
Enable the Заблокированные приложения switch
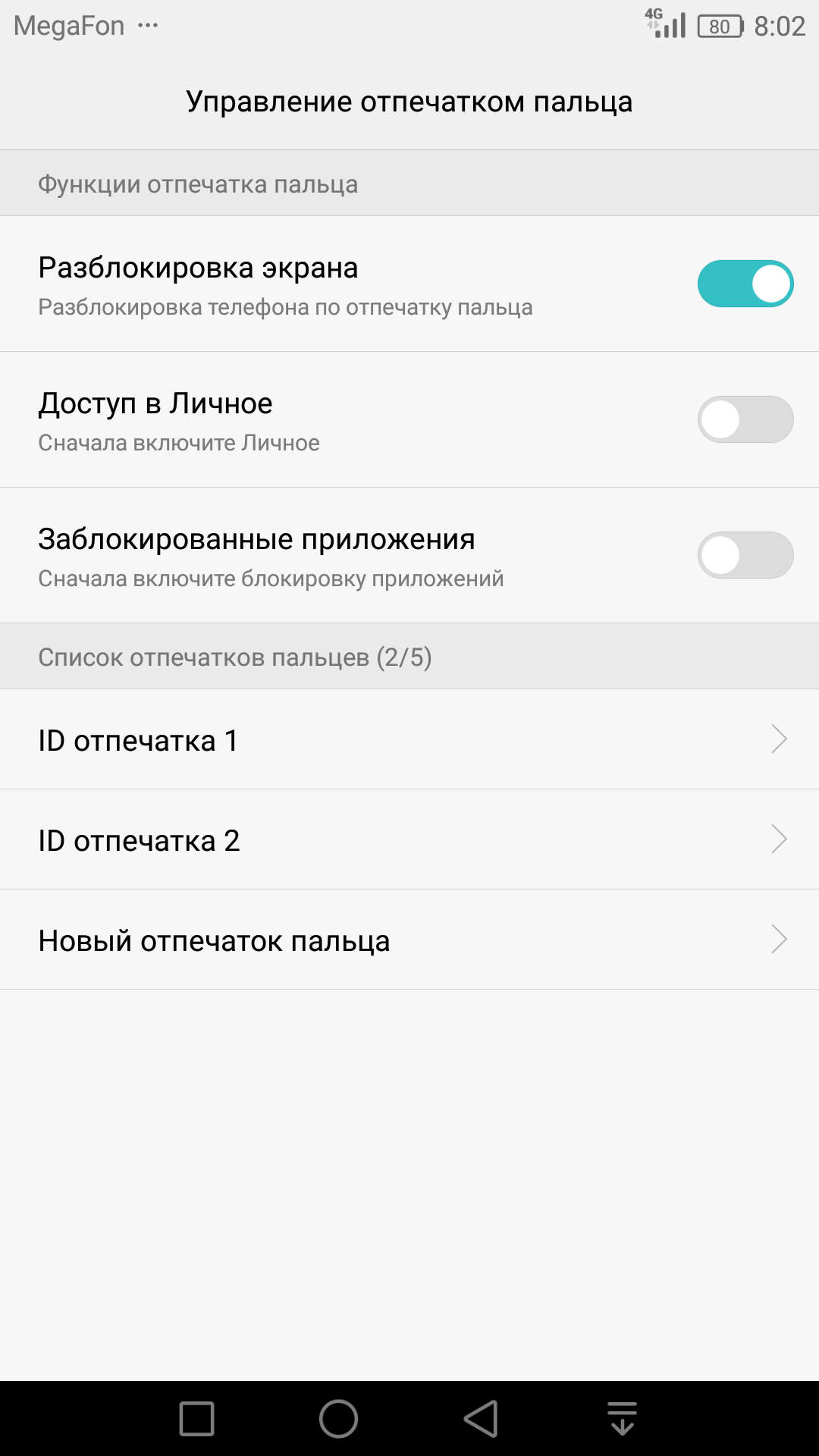pyautogui.click(x=745, y=555)
